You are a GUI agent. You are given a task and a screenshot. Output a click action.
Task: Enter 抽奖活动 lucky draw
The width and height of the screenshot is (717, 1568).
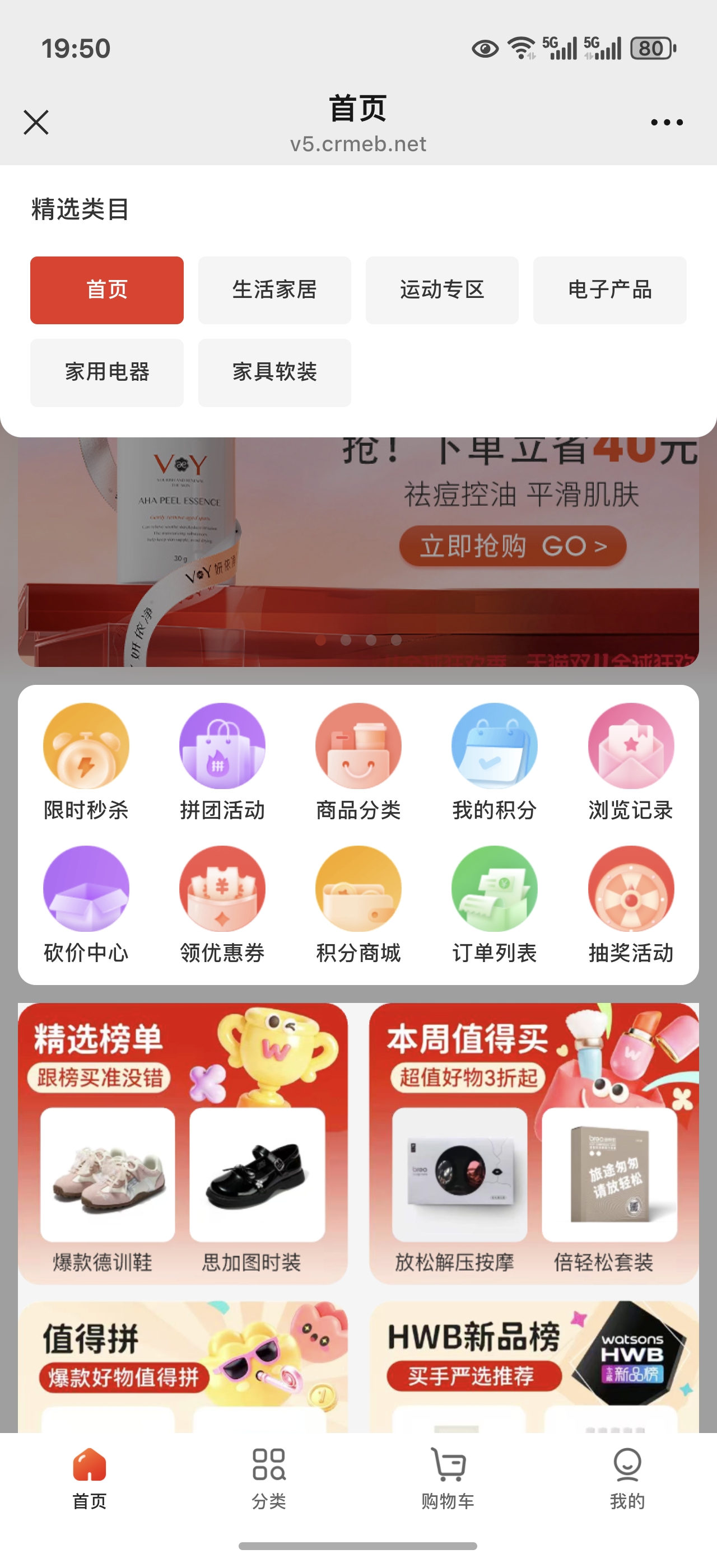coord(631,903)
